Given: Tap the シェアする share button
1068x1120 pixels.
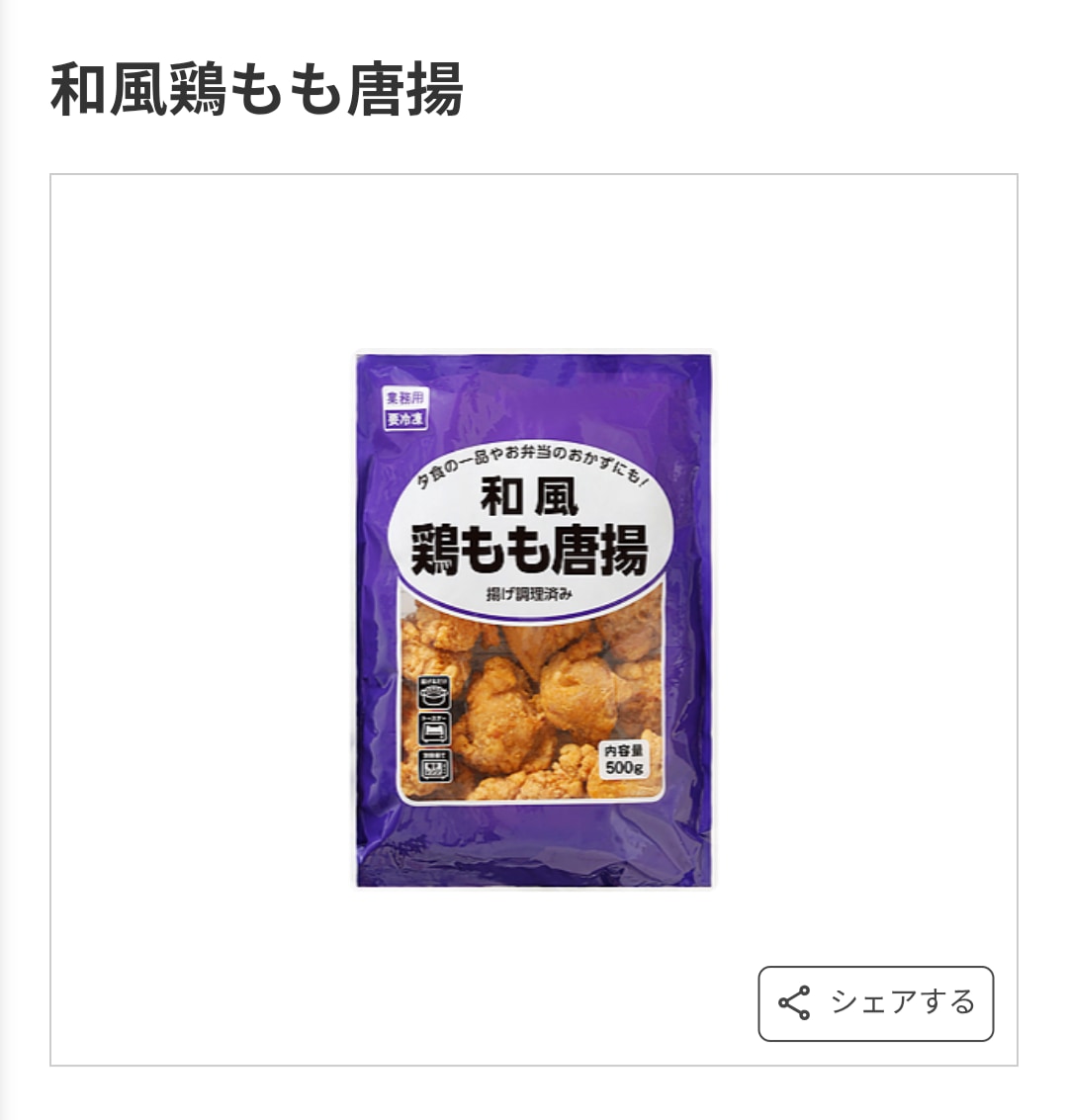Looking at the screenshot, I should [875, 1003].
